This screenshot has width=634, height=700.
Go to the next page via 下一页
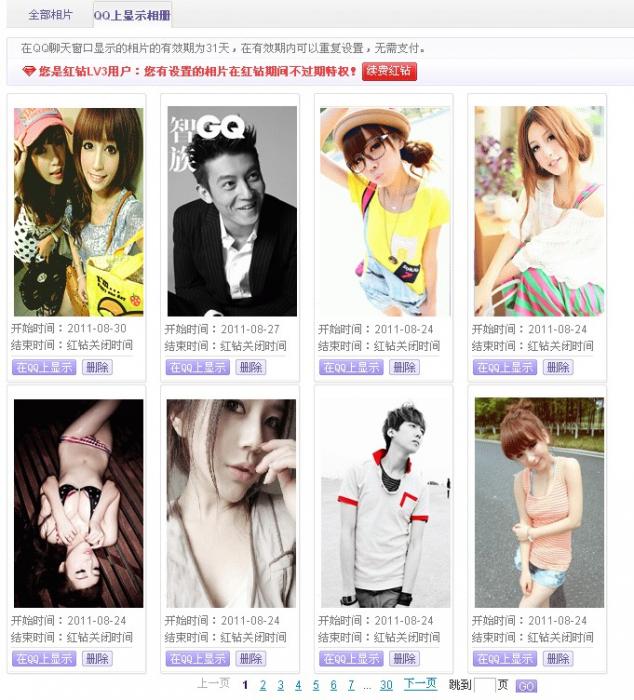click(420, 684)
